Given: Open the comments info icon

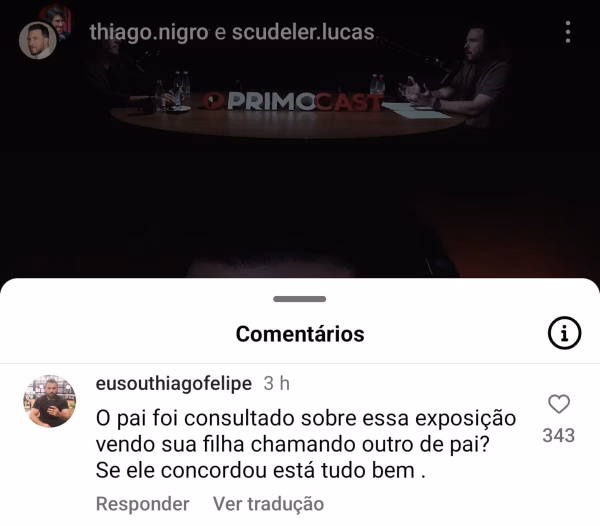Looking at the screenshot, I should (565, 334).
